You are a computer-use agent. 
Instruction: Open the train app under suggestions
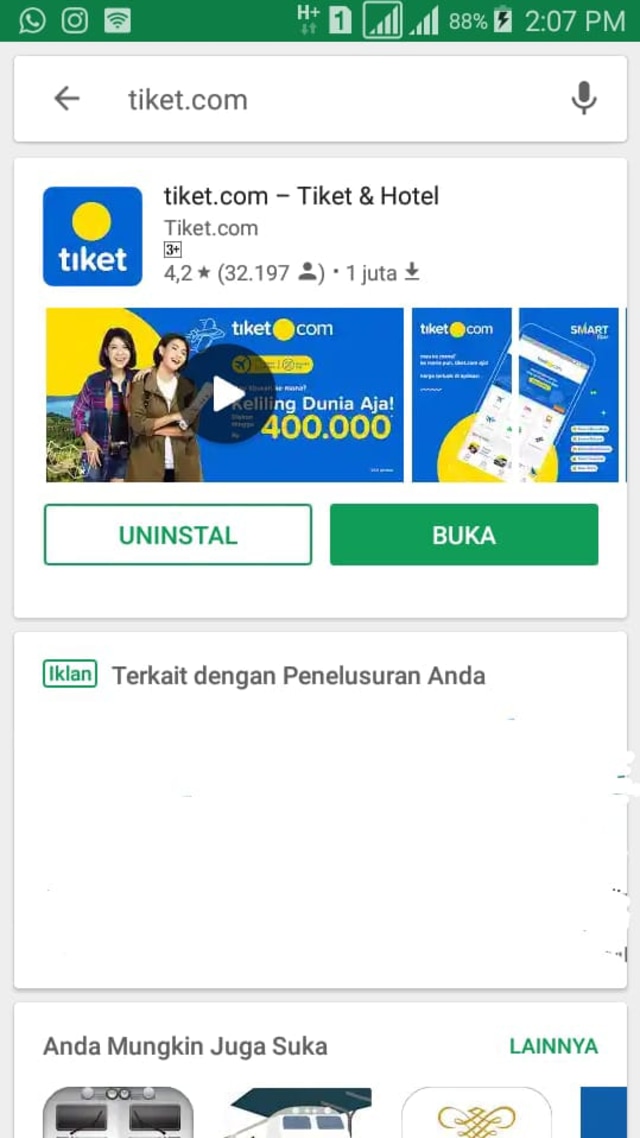pyautogui.click(x=118, y=1113)
